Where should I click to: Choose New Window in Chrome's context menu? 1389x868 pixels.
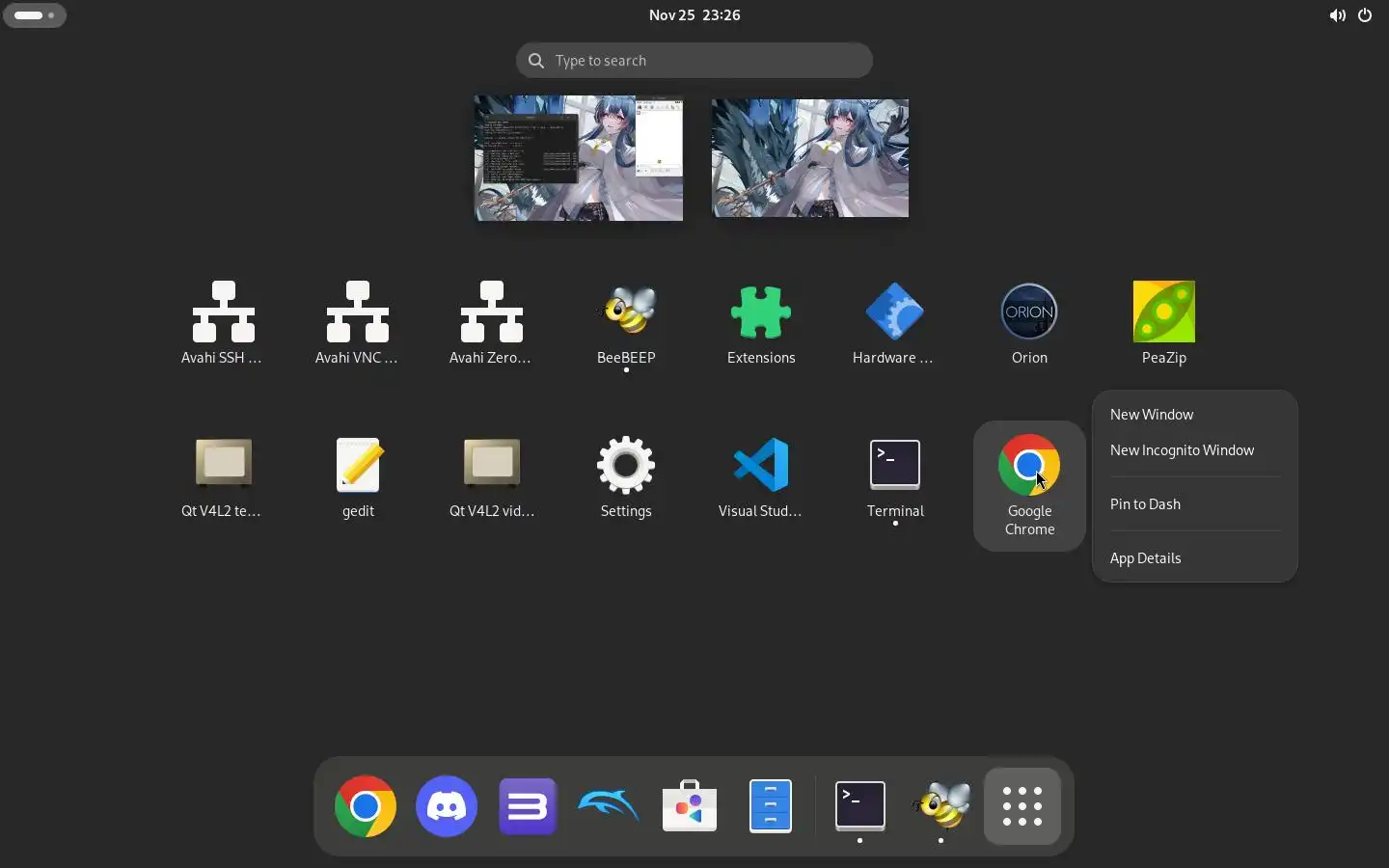click(x=1152, y=415)
